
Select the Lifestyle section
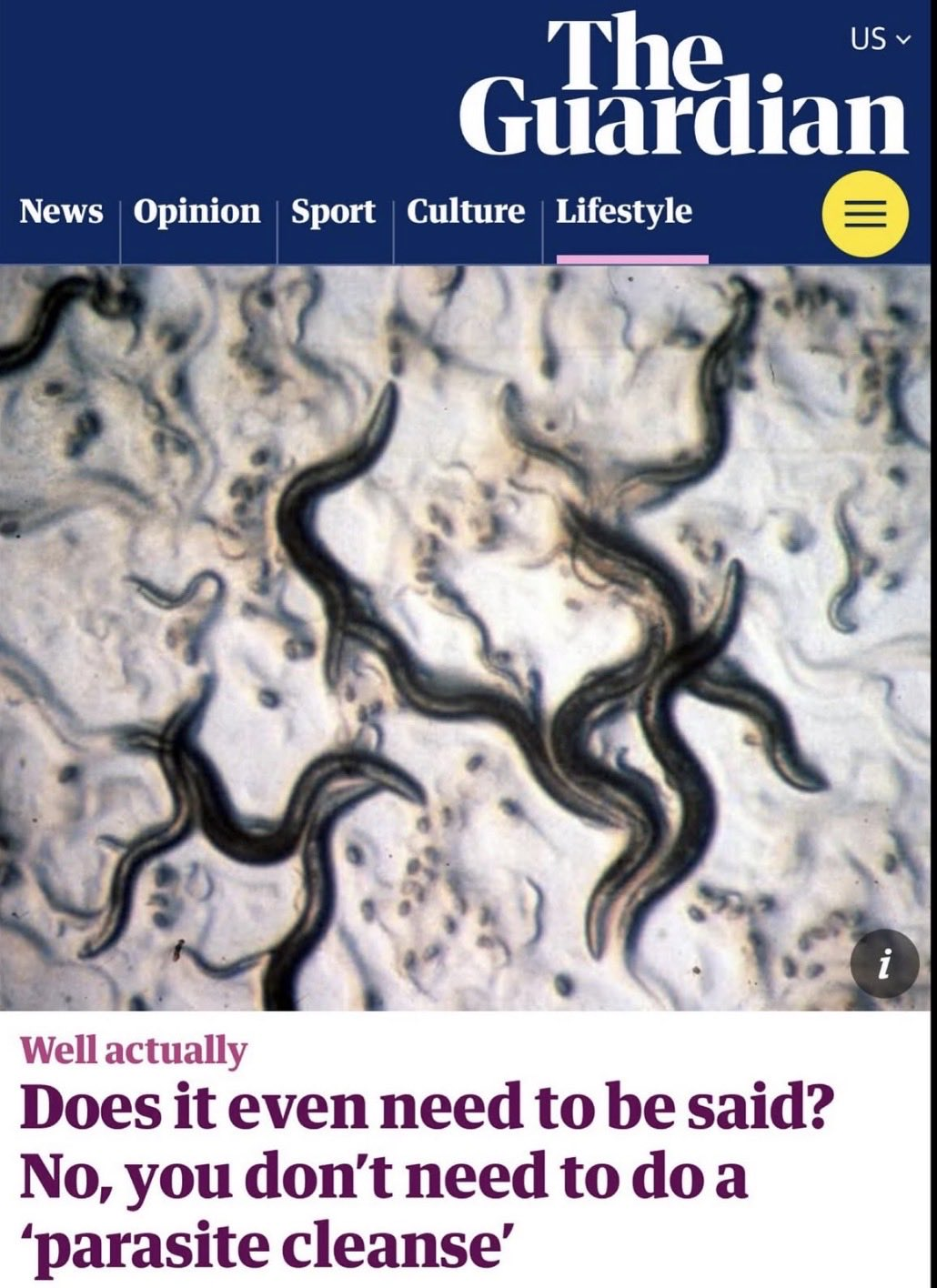click(624, 212)
